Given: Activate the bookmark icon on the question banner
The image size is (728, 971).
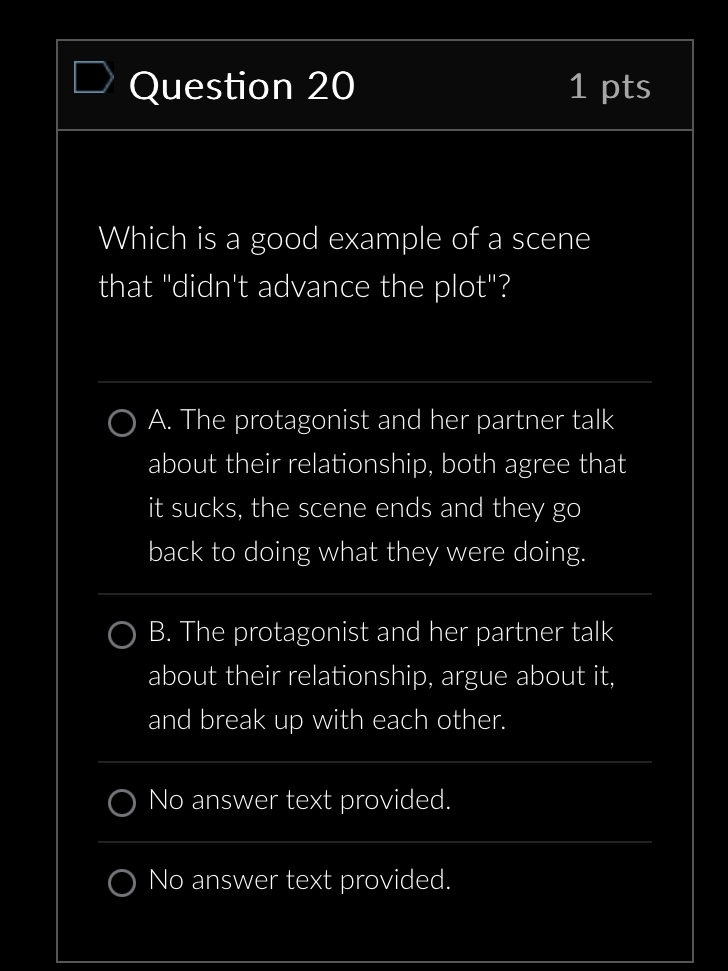Looking at the screenshot, I should pyautogui.click(x=94, y=78).
